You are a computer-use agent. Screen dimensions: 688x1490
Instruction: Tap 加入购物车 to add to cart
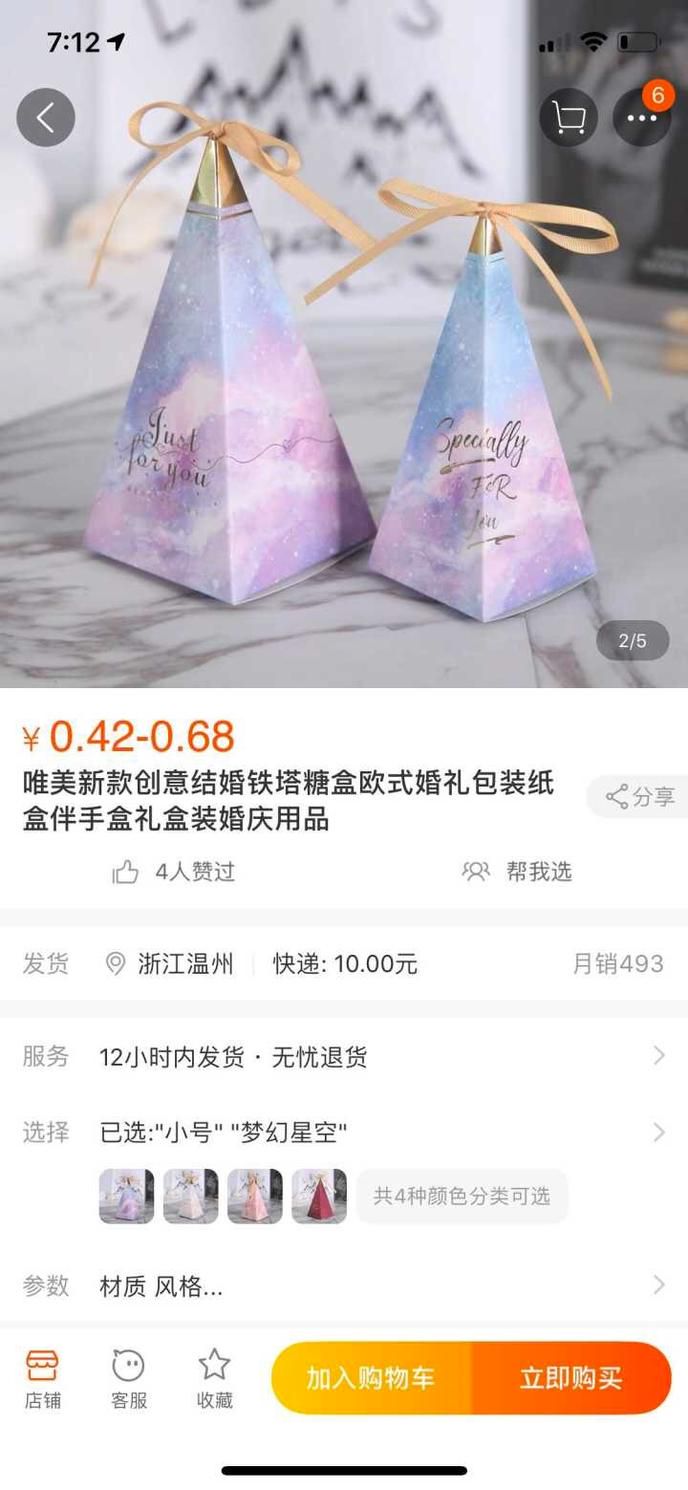click(371, 1378)
